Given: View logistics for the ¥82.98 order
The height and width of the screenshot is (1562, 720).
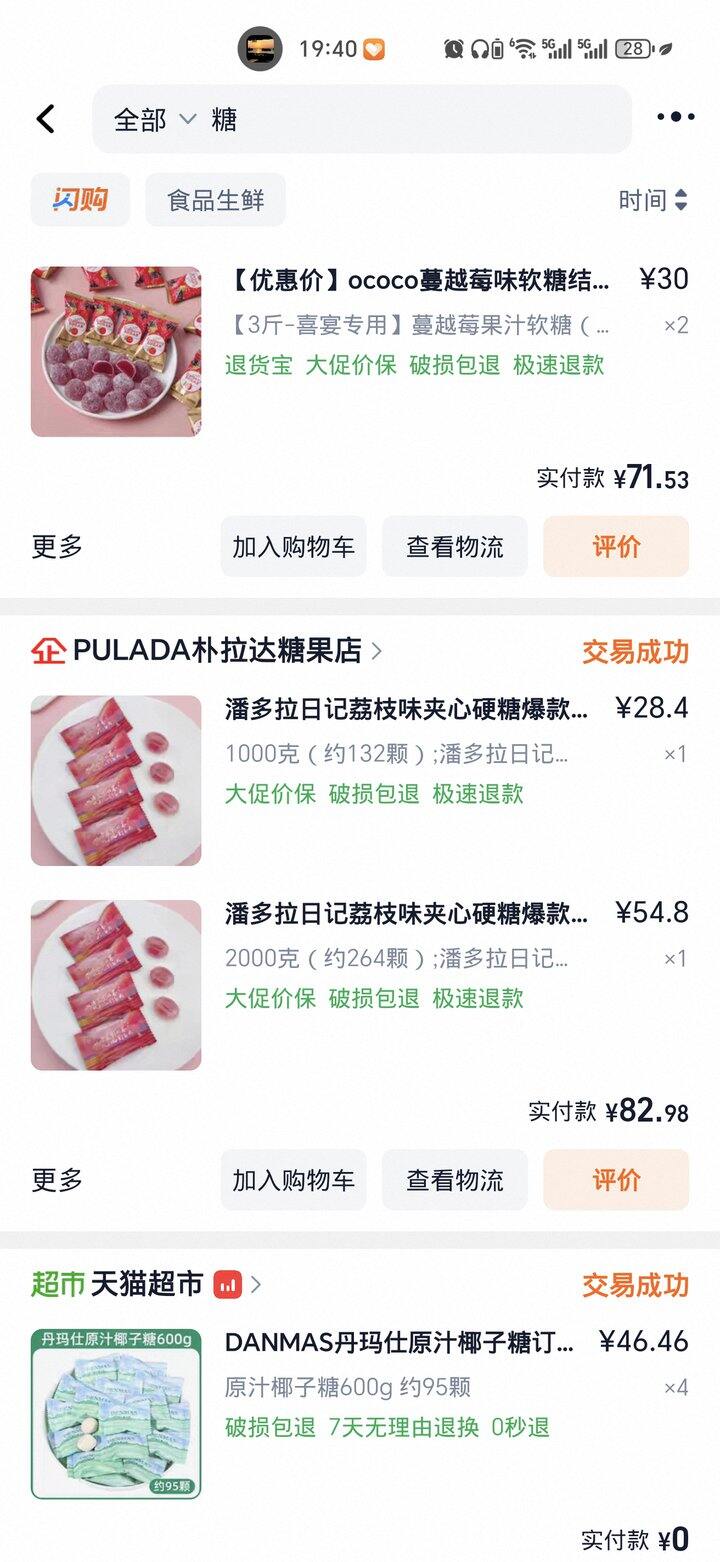Looking at the screenshot, I should pyautogui.click(x=454, y=1180).
